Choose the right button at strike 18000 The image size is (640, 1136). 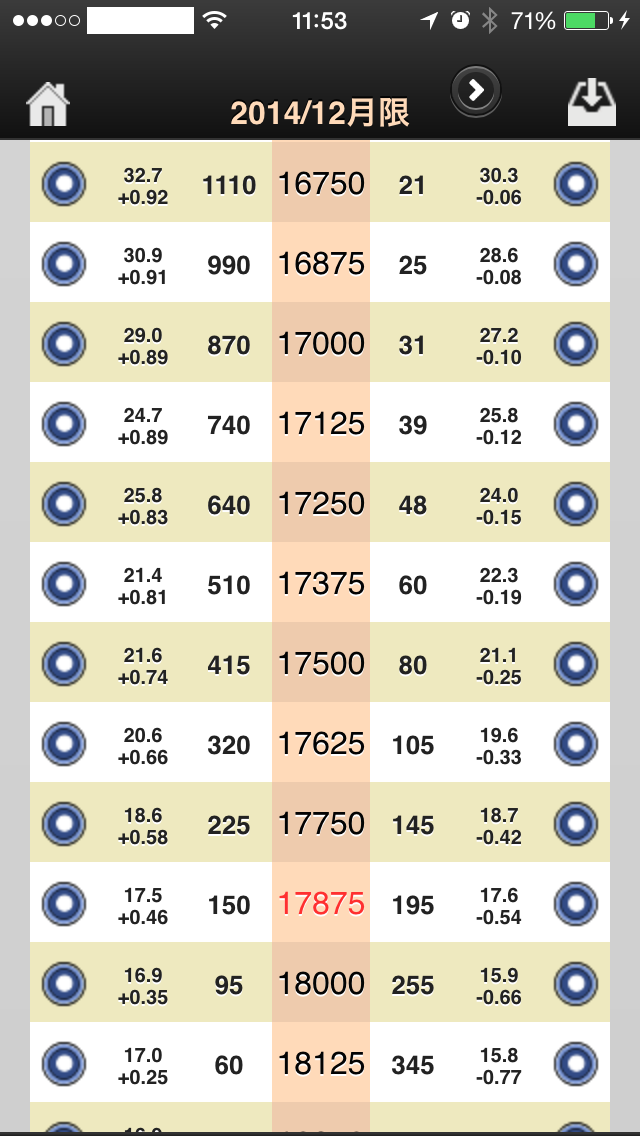pos(575,985)
